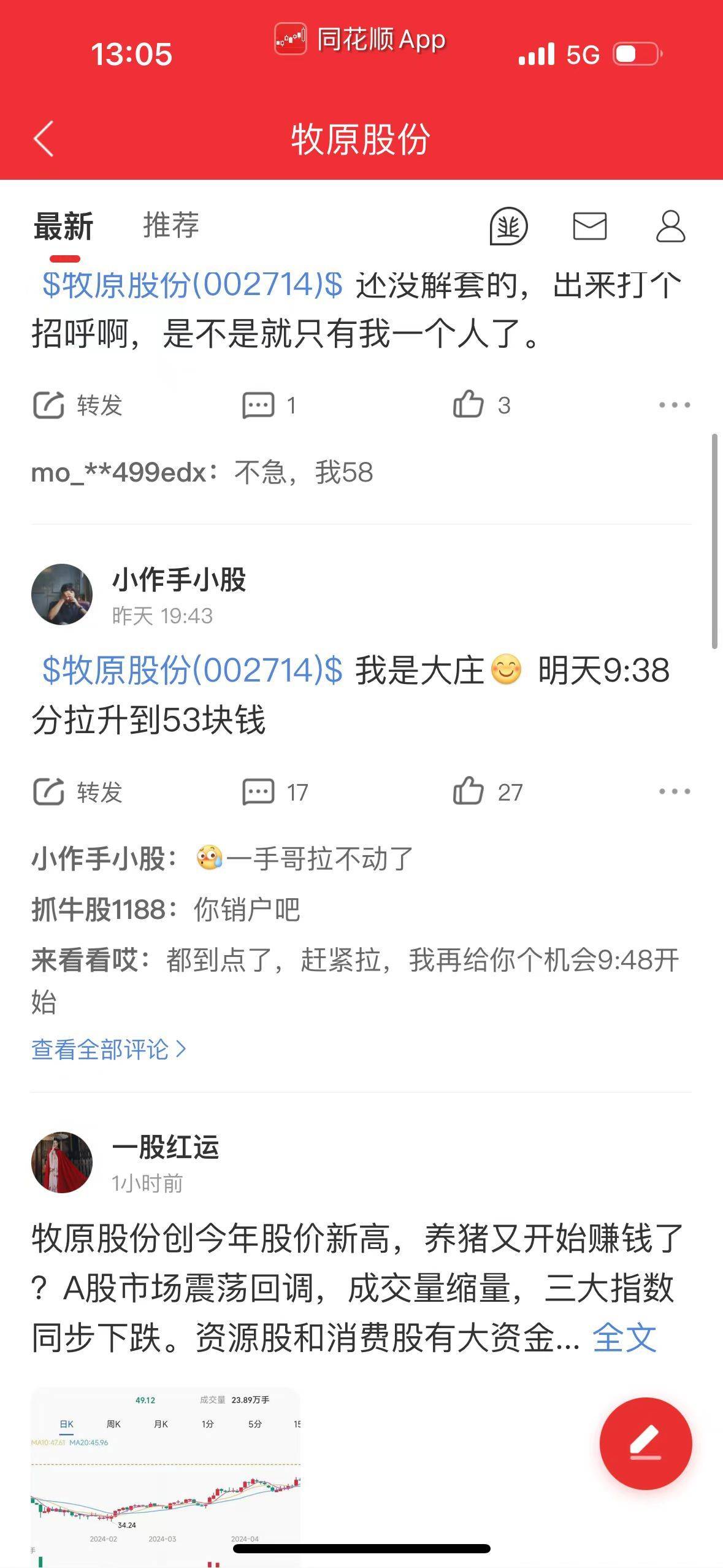Go back using the top-left arrow
Screen dimensions: 723x1568
(x=44, y=139)
